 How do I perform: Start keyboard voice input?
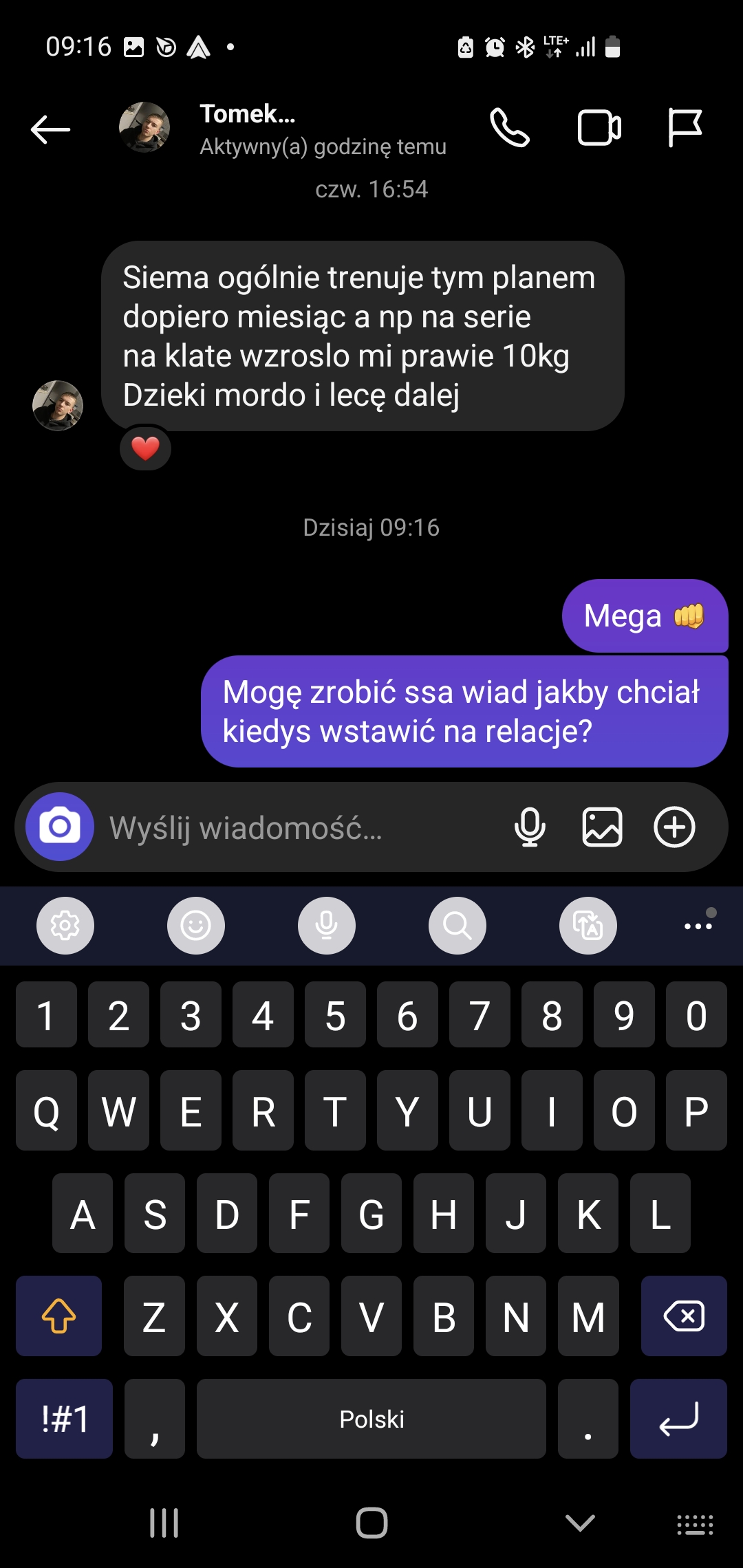pos(327,926)
